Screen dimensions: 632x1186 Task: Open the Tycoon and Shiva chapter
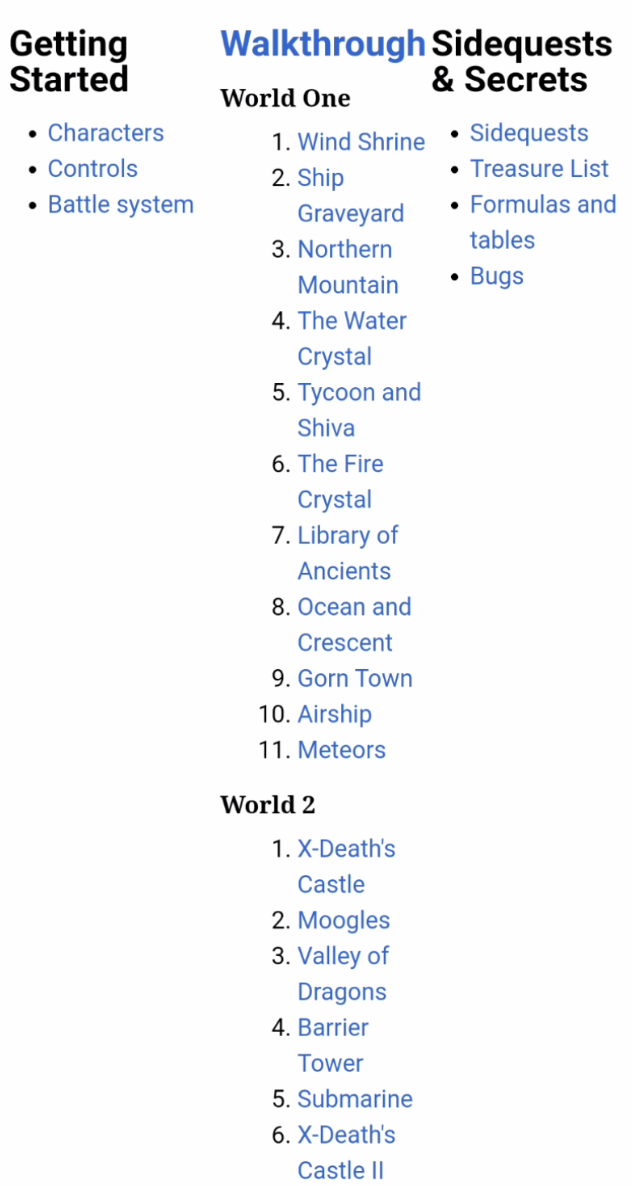358,410
